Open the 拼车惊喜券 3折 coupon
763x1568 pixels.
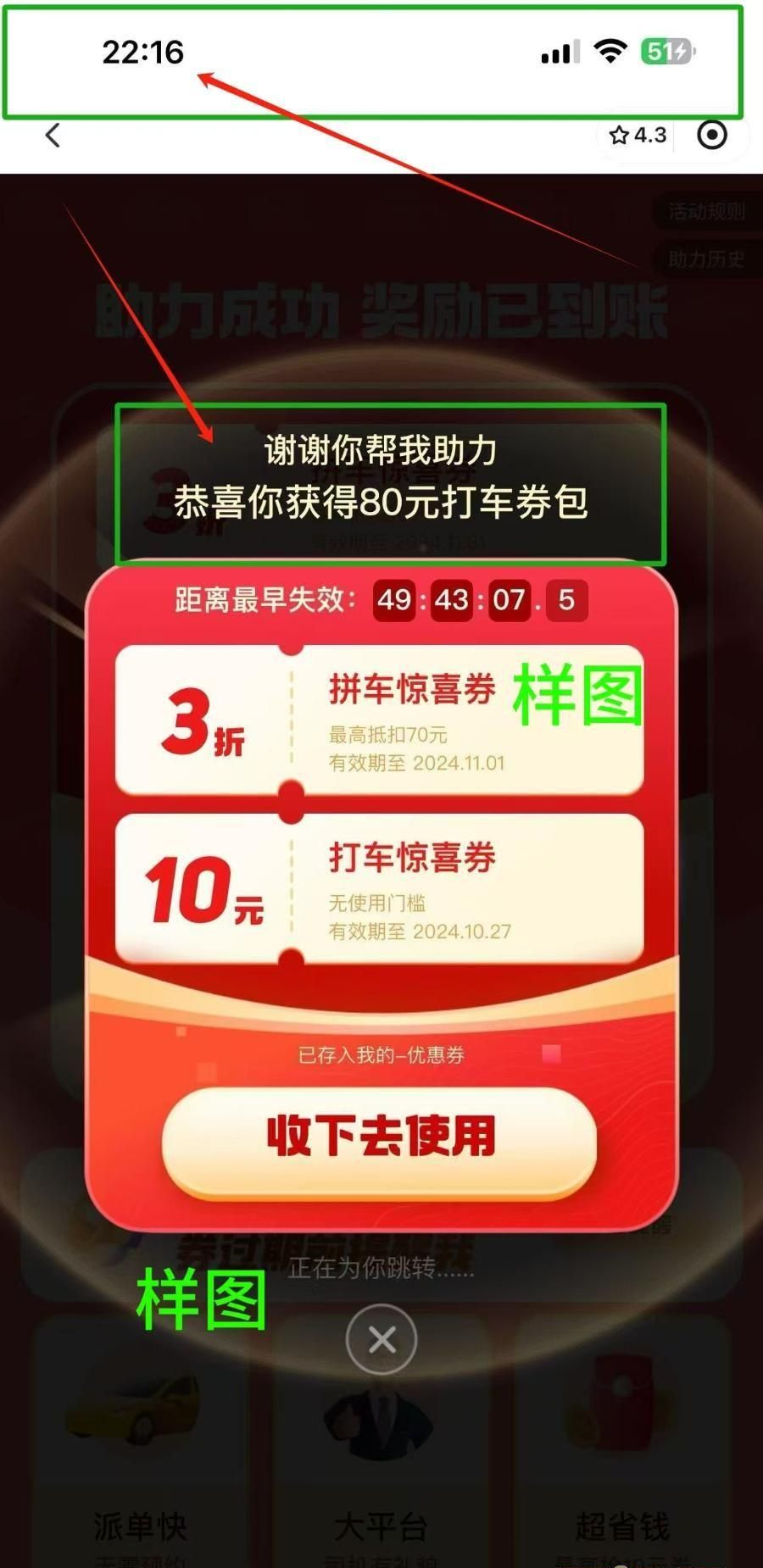(x=379, y=720)
